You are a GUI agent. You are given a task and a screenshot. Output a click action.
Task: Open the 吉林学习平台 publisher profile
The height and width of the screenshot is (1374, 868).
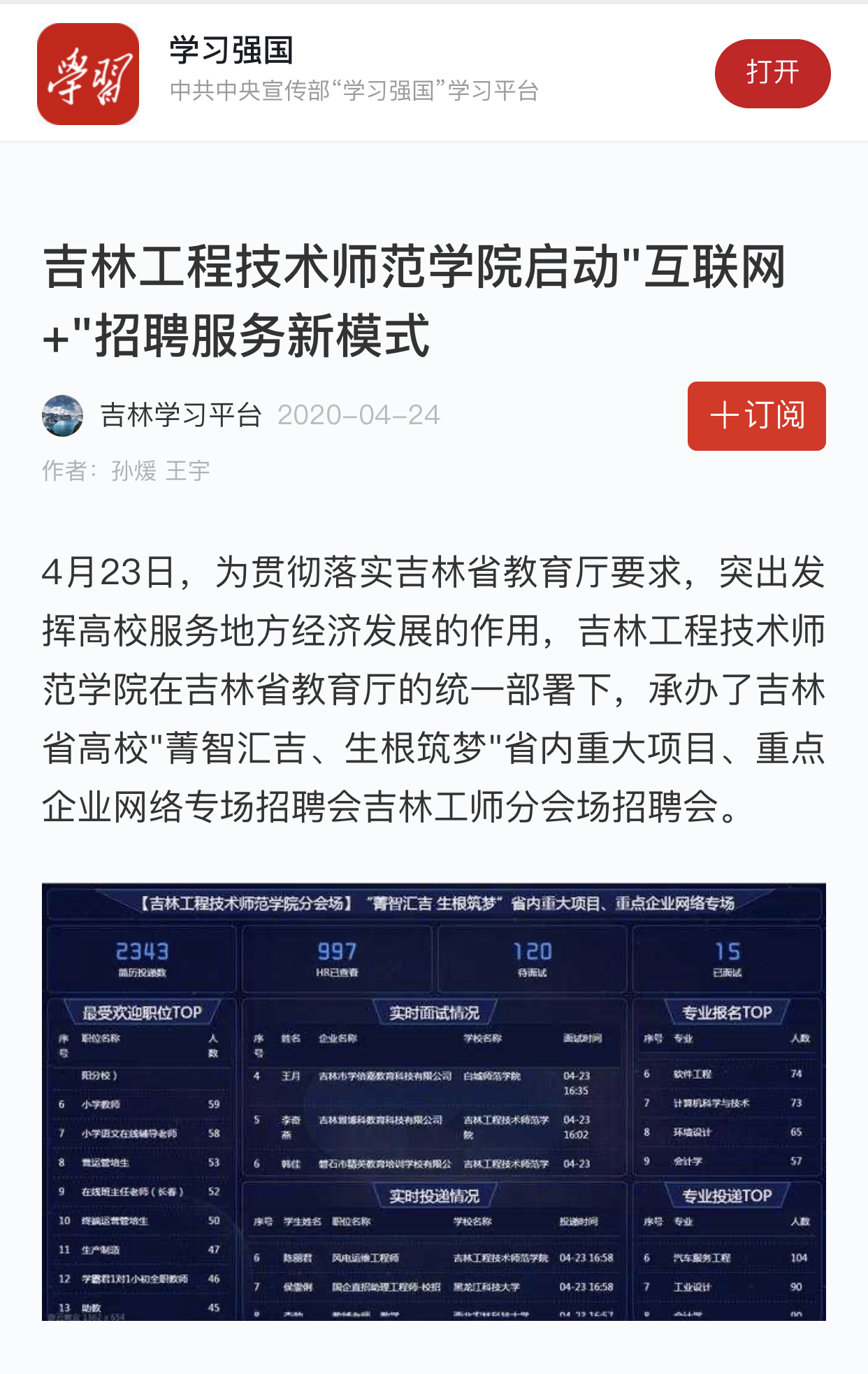tap(180, 415)
